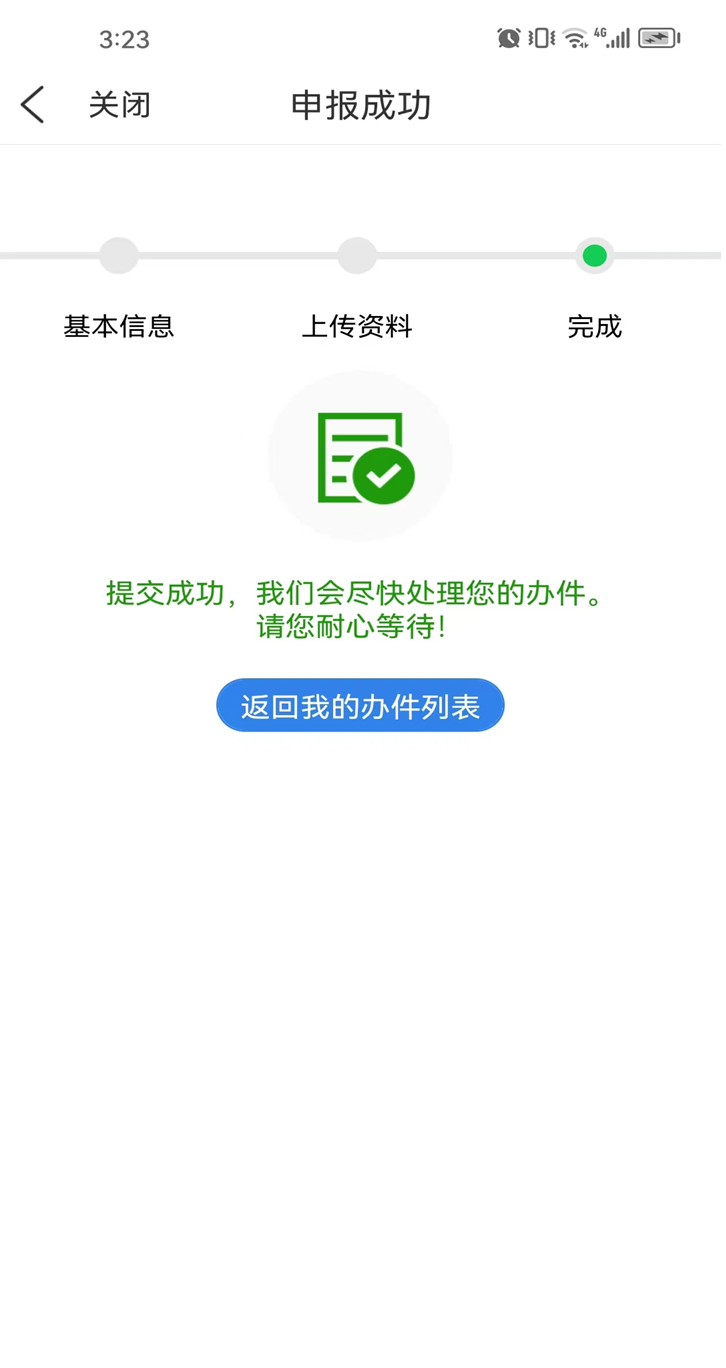Tap the back arrow in the header
The height and width of the screenshot is (1368, 726).
(32, 105)
